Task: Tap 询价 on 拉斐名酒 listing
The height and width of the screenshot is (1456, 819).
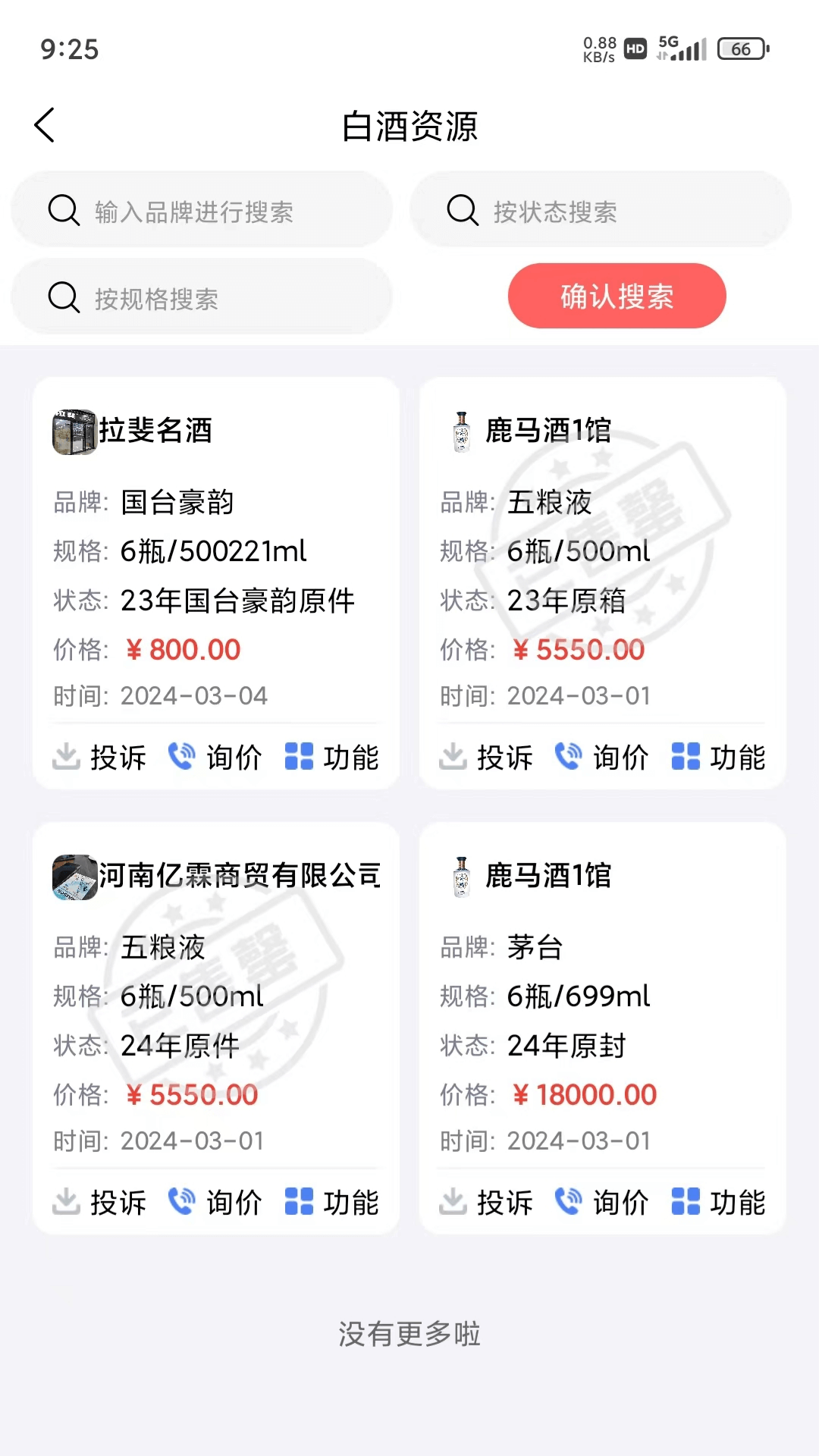Action: point(216,757)
